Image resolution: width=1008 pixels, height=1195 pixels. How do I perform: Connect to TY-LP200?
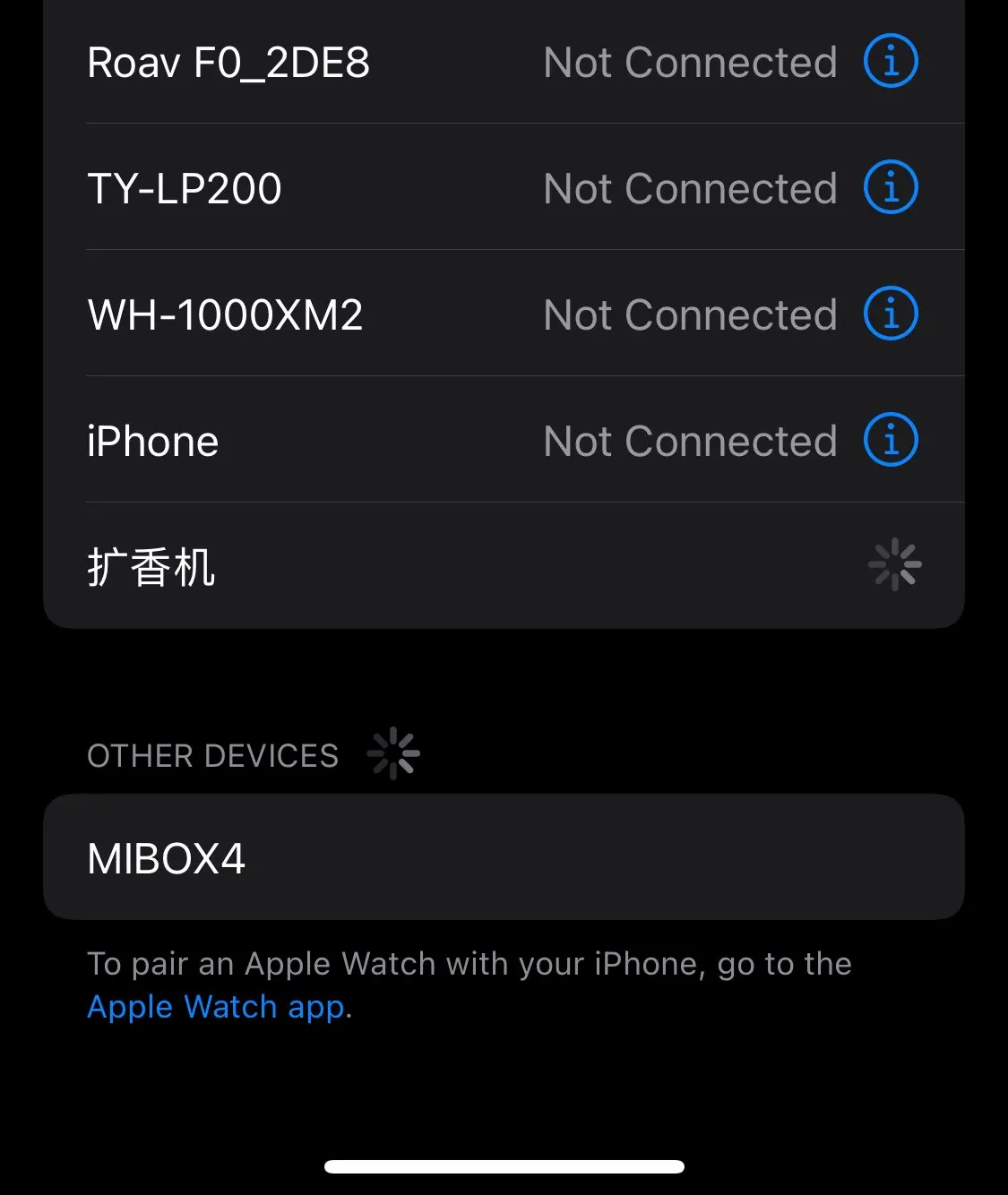click(x=185, y=189)
